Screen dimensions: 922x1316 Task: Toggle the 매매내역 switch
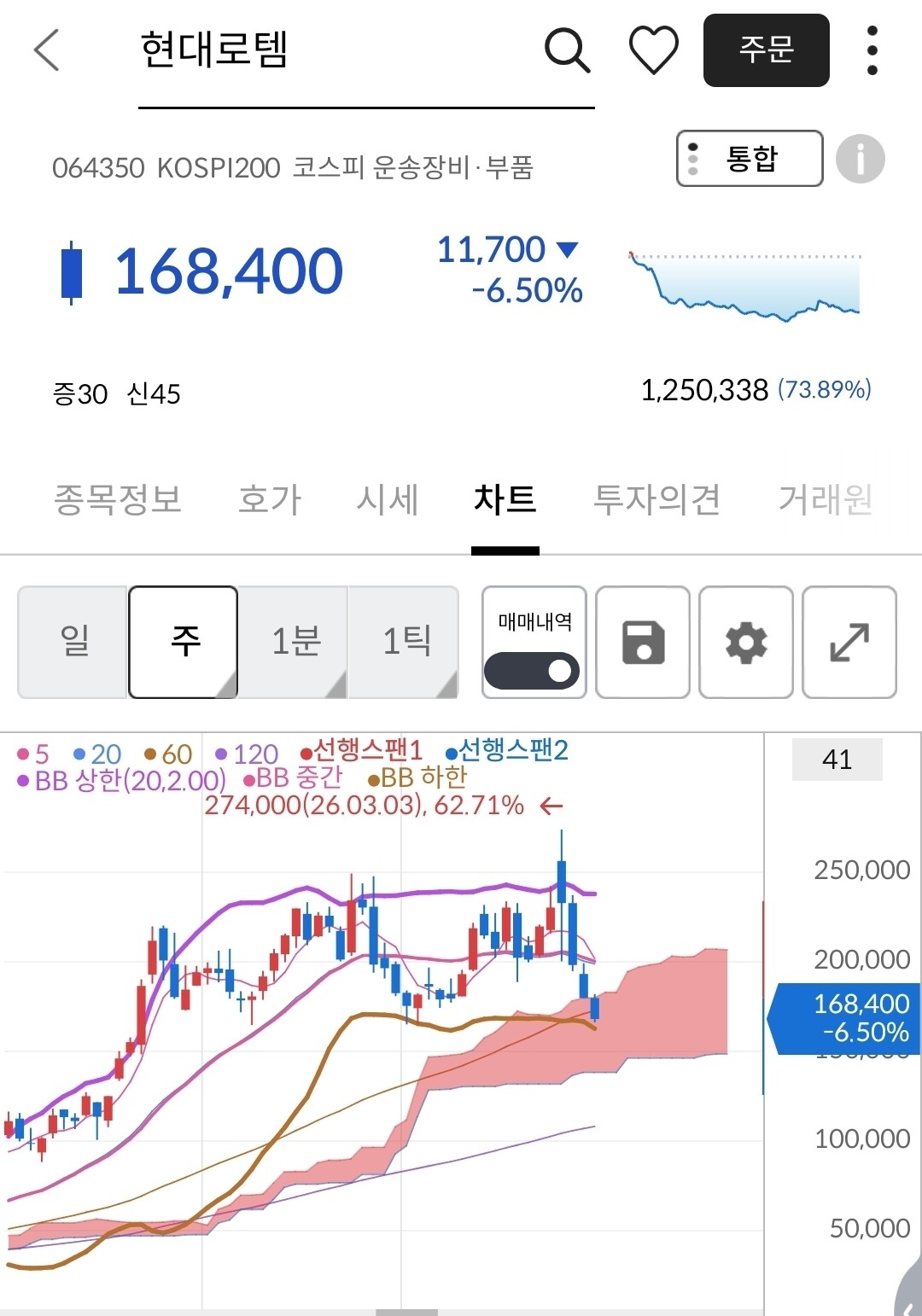[x=534, y=671]
